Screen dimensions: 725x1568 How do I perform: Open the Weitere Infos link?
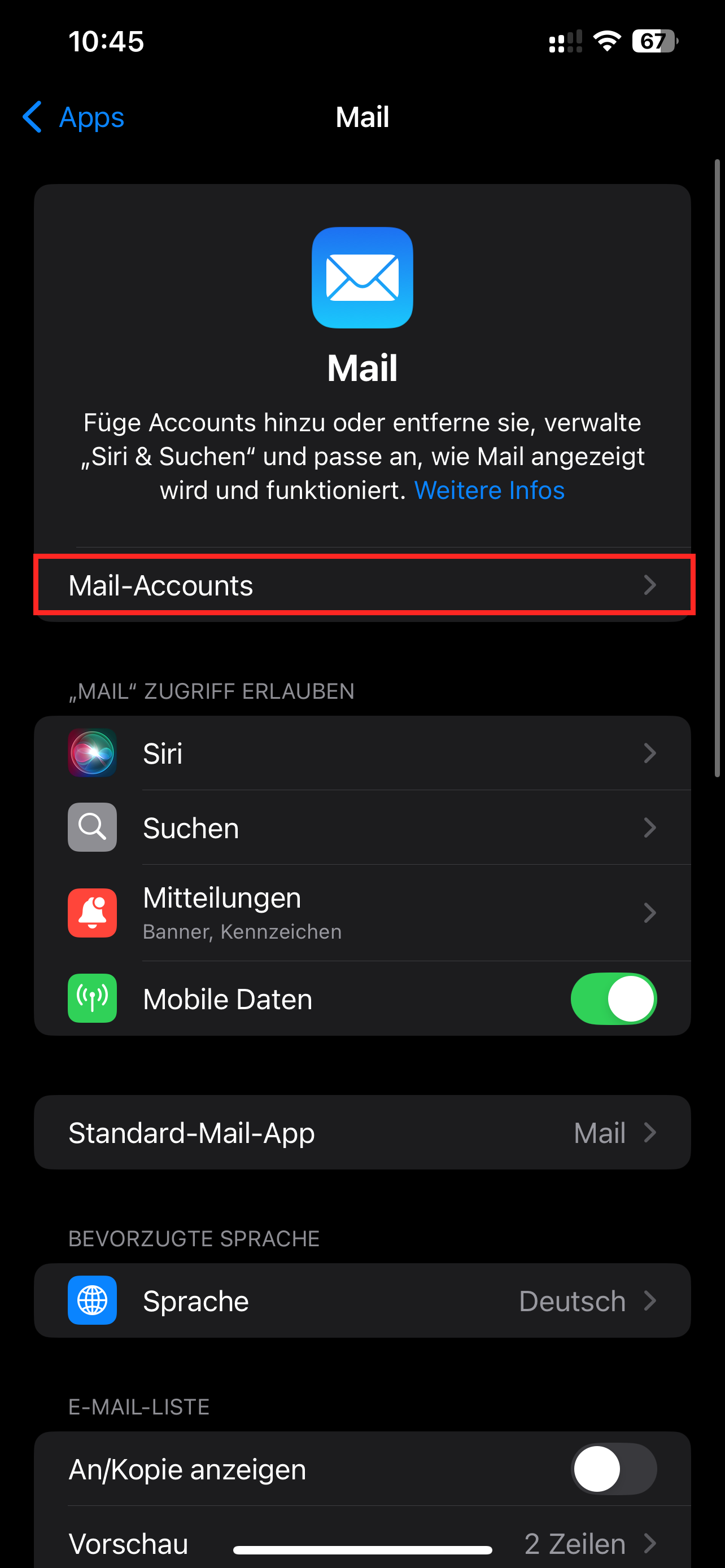click(489, 490)
